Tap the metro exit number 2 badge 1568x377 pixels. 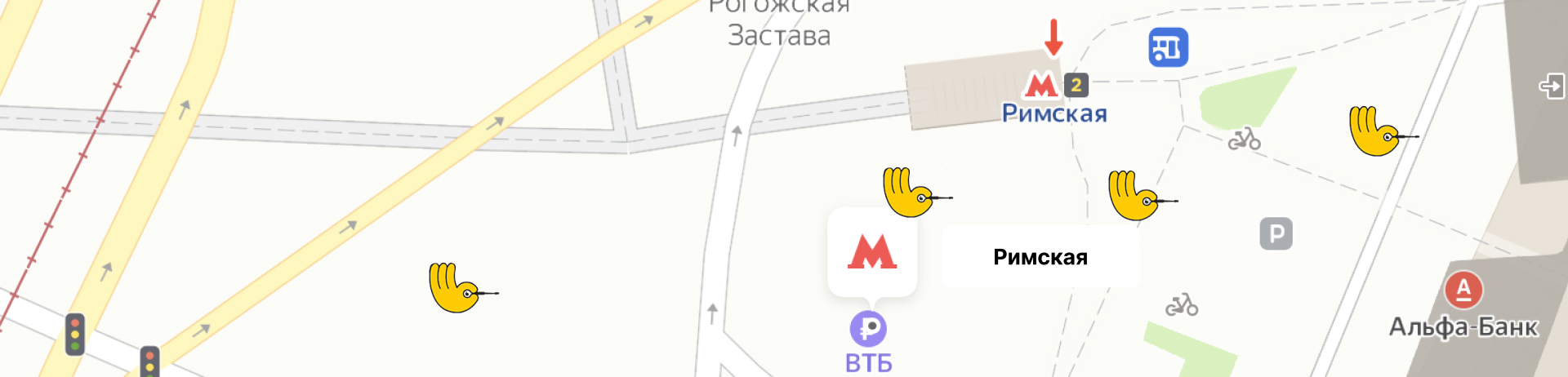(1076, 85)
